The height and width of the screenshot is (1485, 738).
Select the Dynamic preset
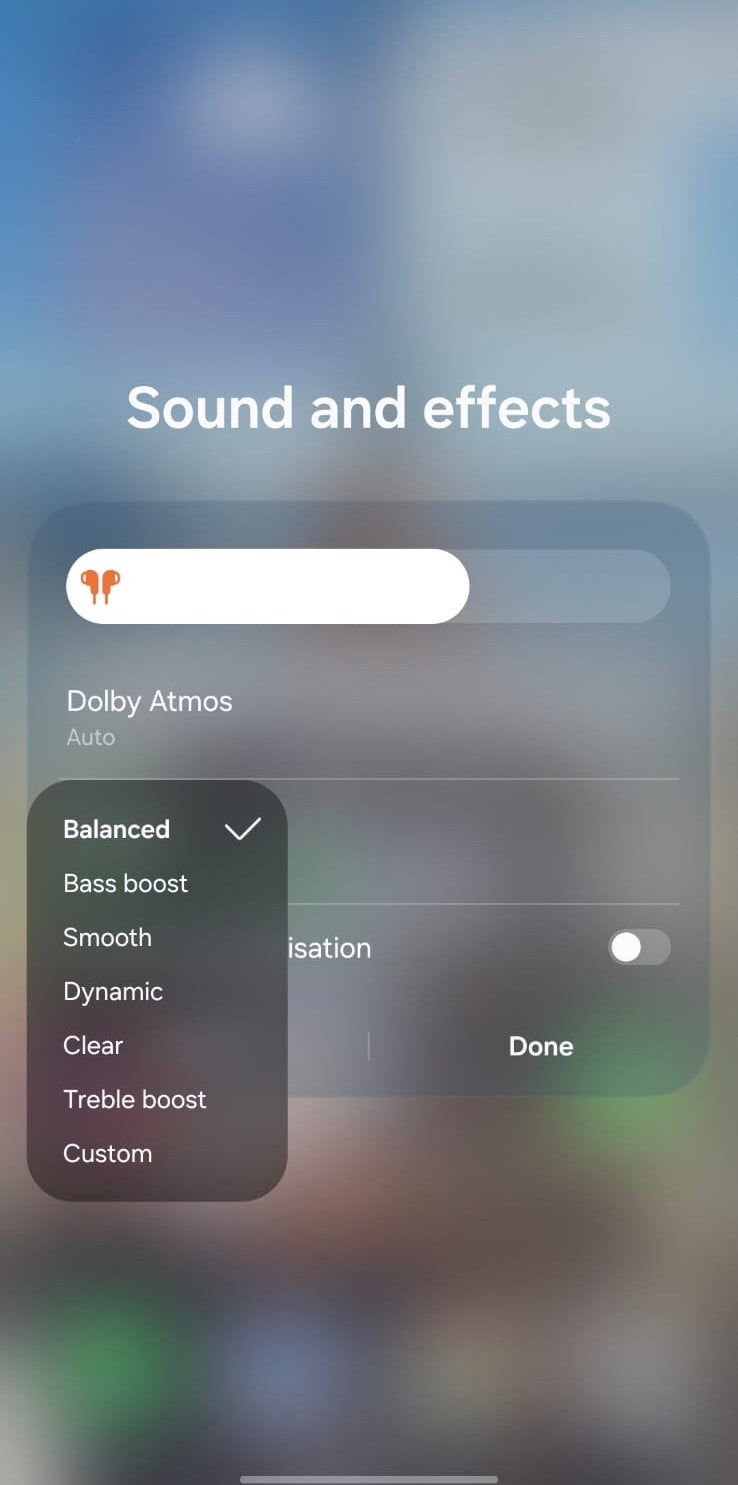pyautogui.click(x=113, y=991)
